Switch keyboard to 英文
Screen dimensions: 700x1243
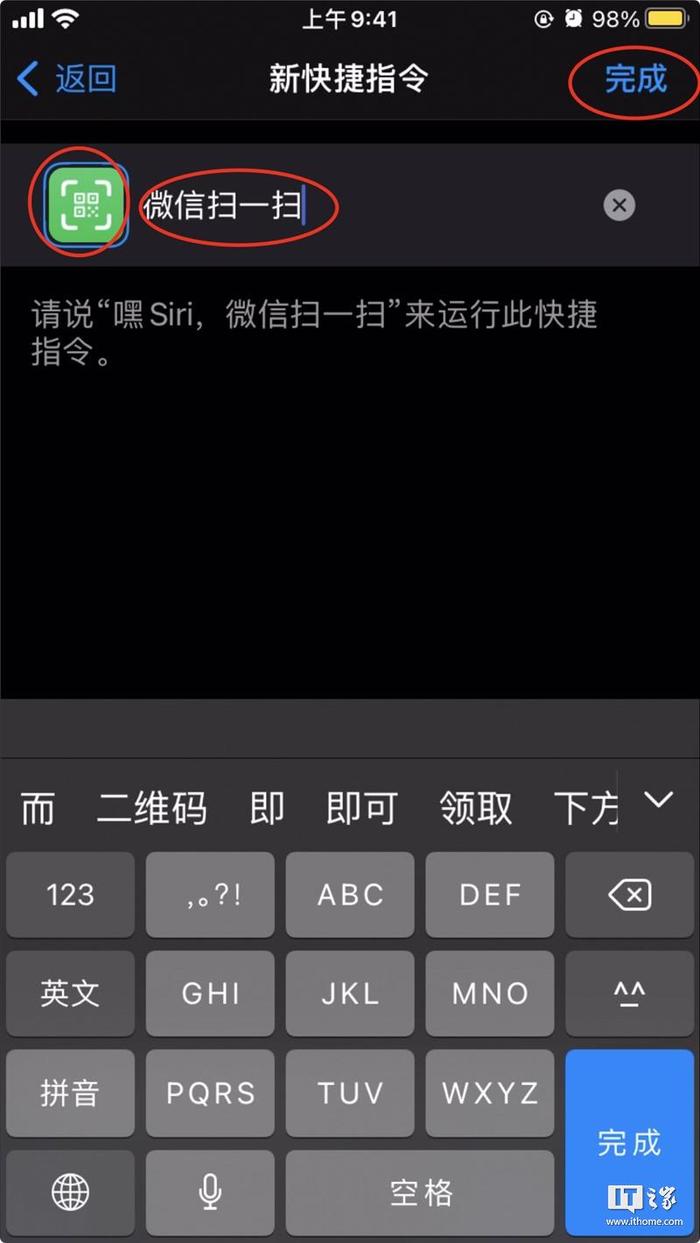tap(70, 993)
